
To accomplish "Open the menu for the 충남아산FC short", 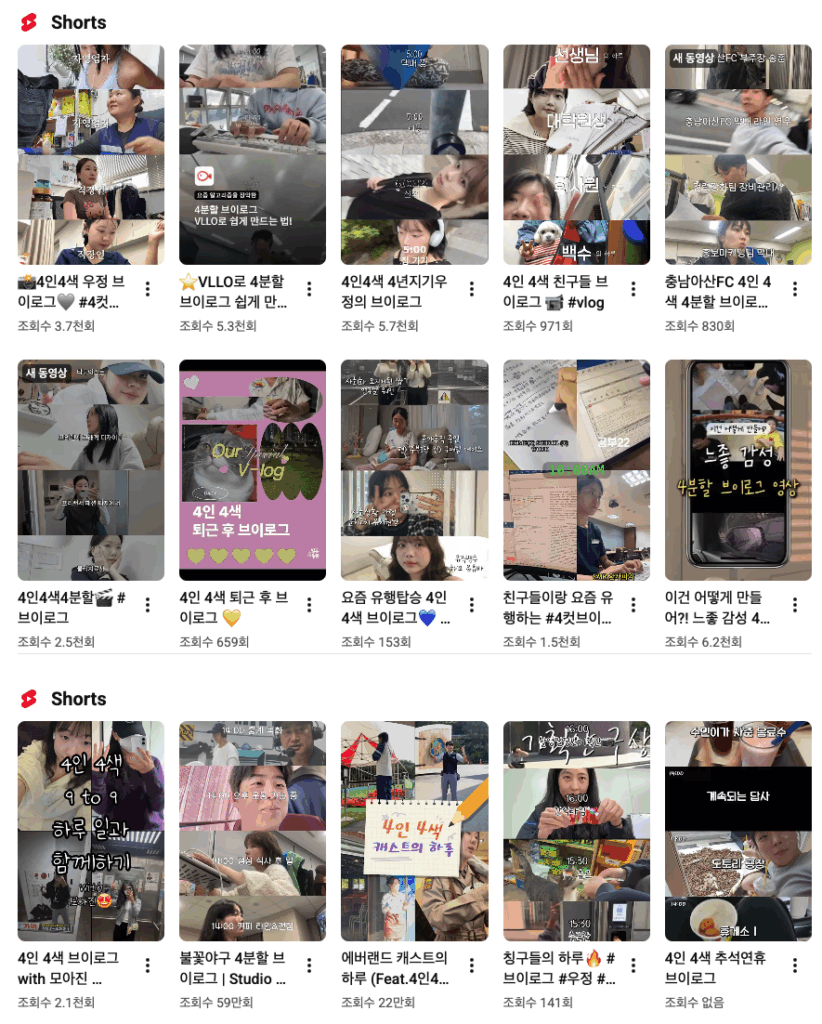I will [795, 289].
